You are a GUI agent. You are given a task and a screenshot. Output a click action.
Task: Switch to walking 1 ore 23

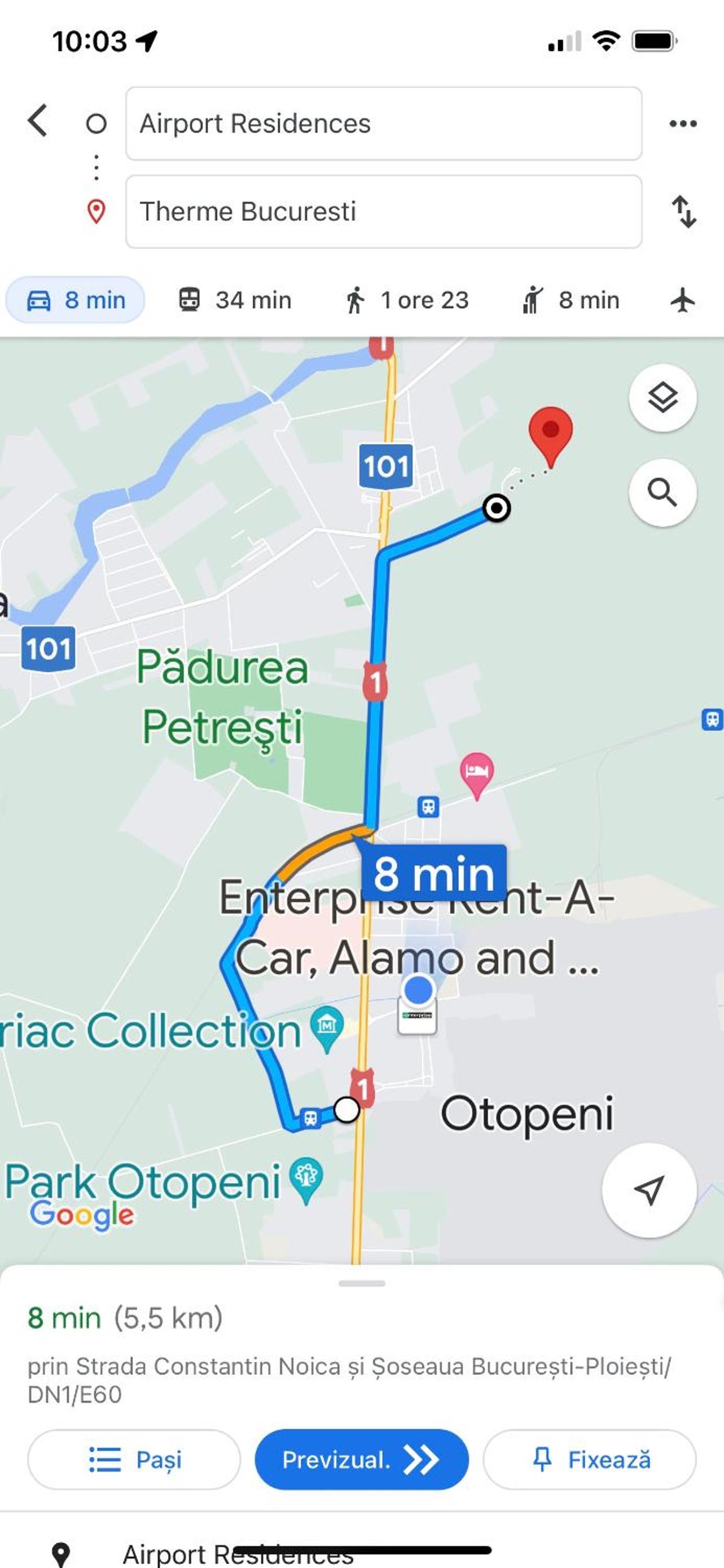click(x=407, y=300)
